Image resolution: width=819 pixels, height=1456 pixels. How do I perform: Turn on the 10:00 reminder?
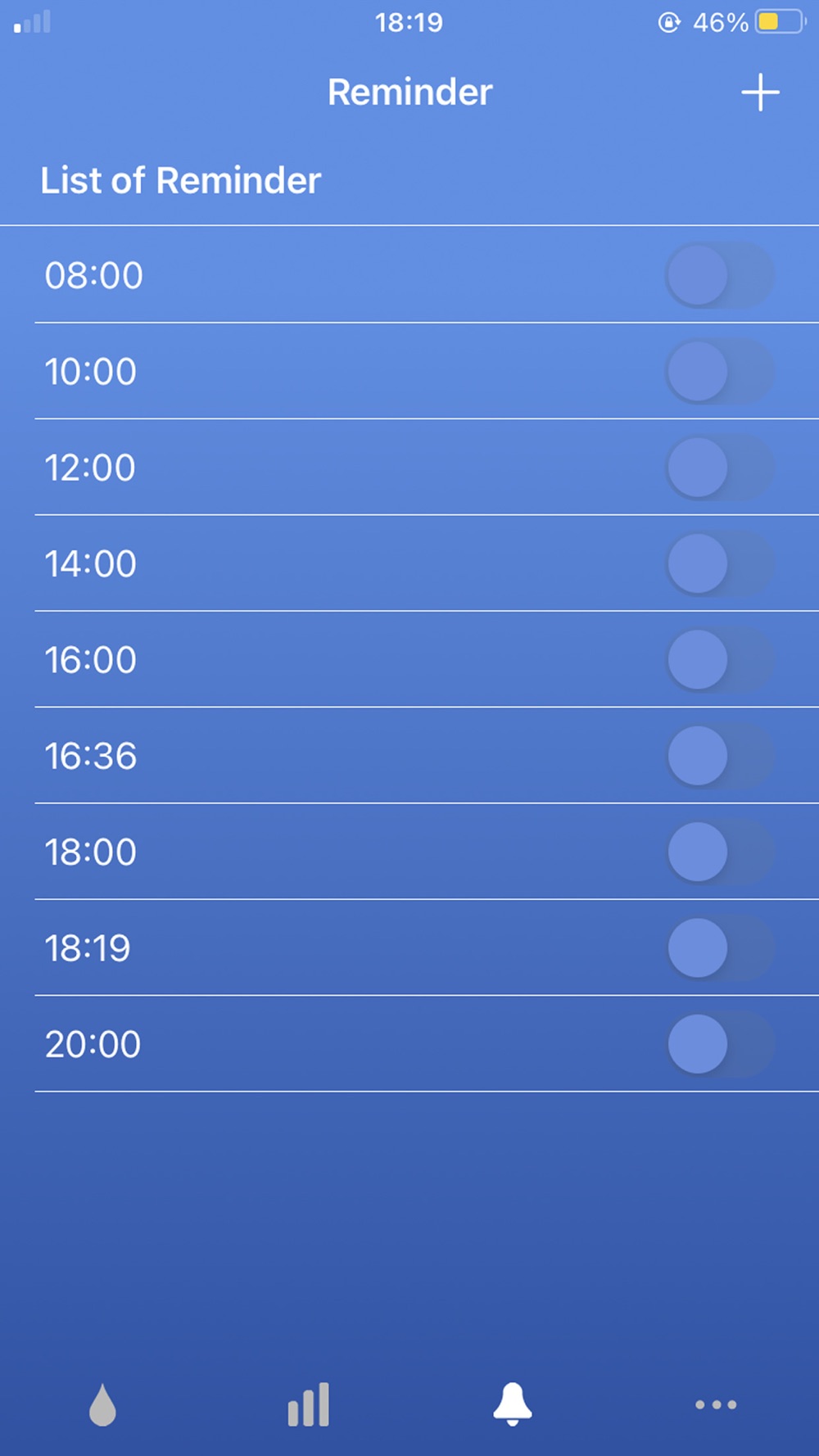point(720,372)
